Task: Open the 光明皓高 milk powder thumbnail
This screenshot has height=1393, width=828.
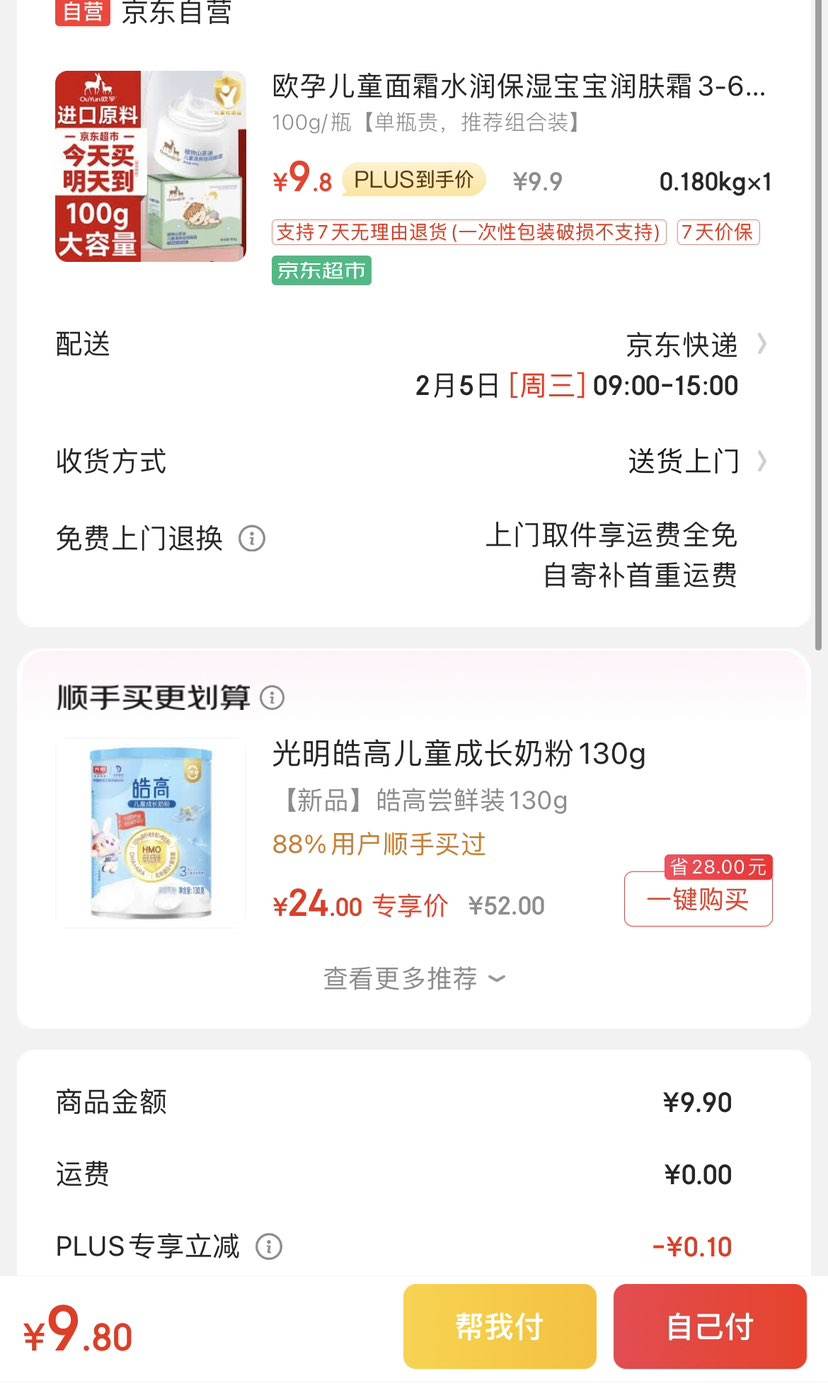Action: (x=151, y=833)
